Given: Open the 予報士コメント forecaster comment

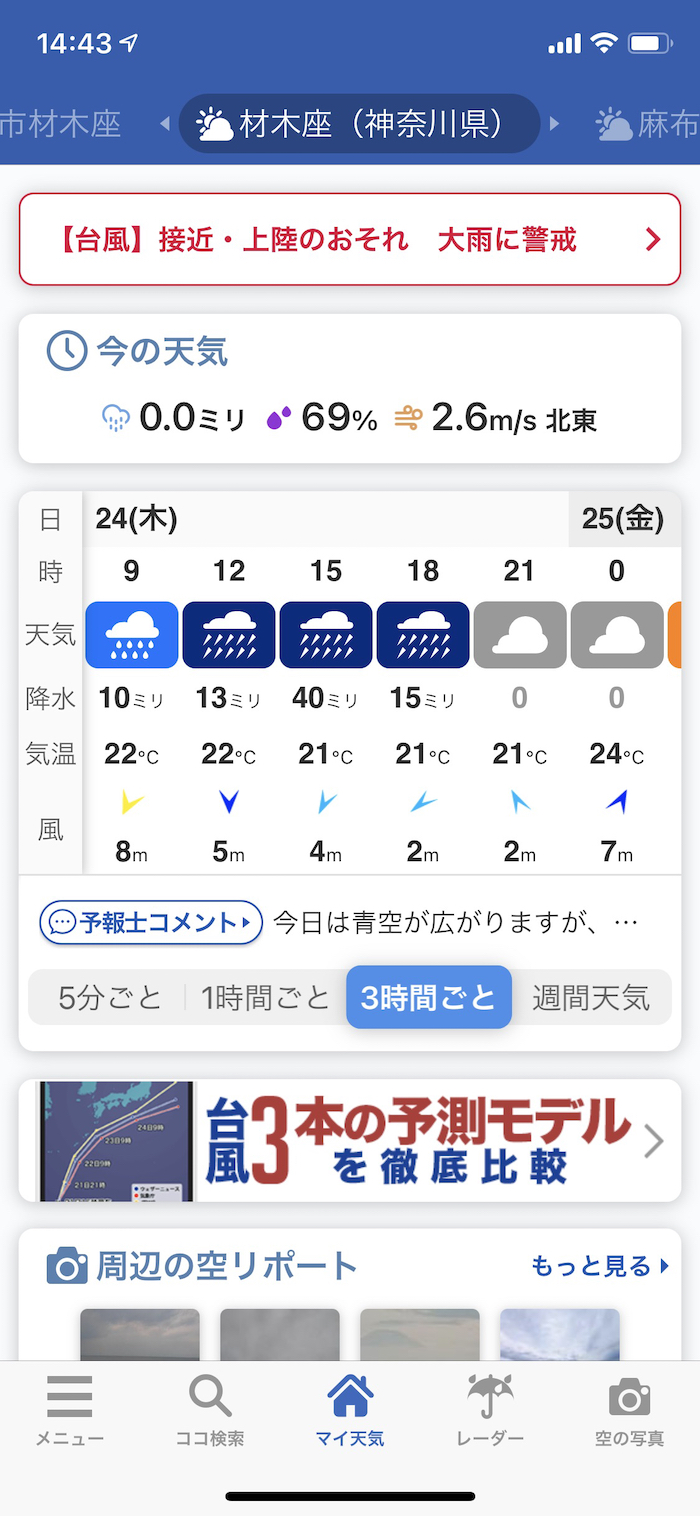Looking at the screenshot, I should (151, 922).
